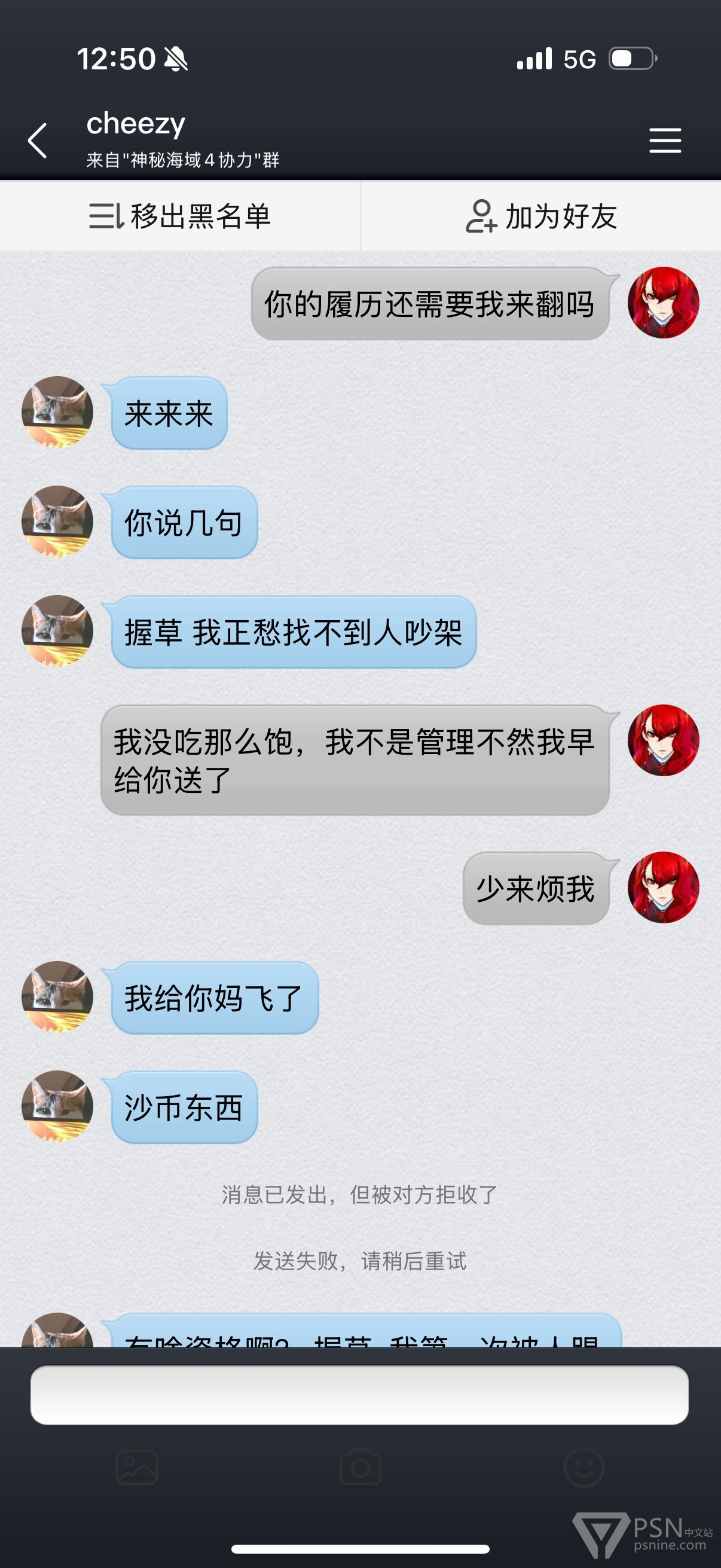Image resolution: width=721 pixels, height=1568 pixels.
Task: Focus the message input box
Action: click(x=359, y=1395)
